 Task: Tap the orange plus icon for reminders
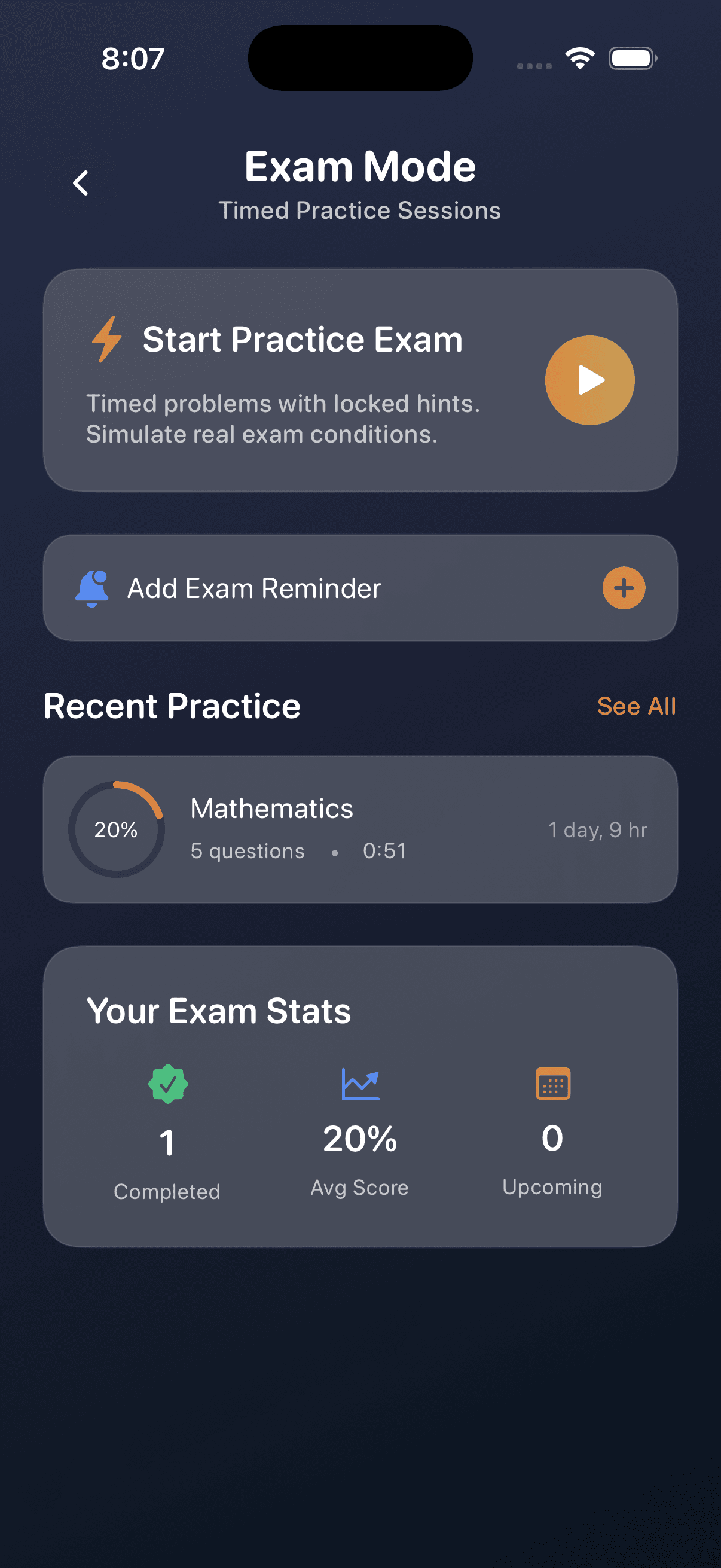[624, 587]
